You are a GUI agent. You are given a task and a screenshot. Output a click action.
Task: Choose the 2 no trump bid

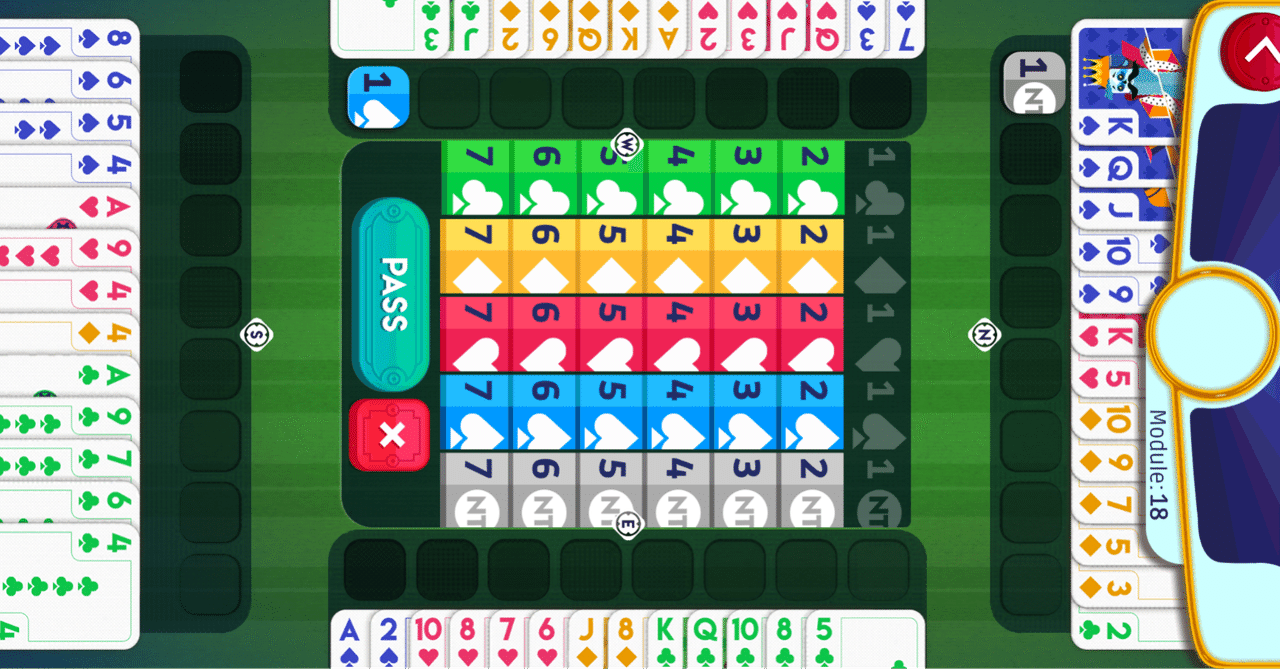(x=811, y=490)
